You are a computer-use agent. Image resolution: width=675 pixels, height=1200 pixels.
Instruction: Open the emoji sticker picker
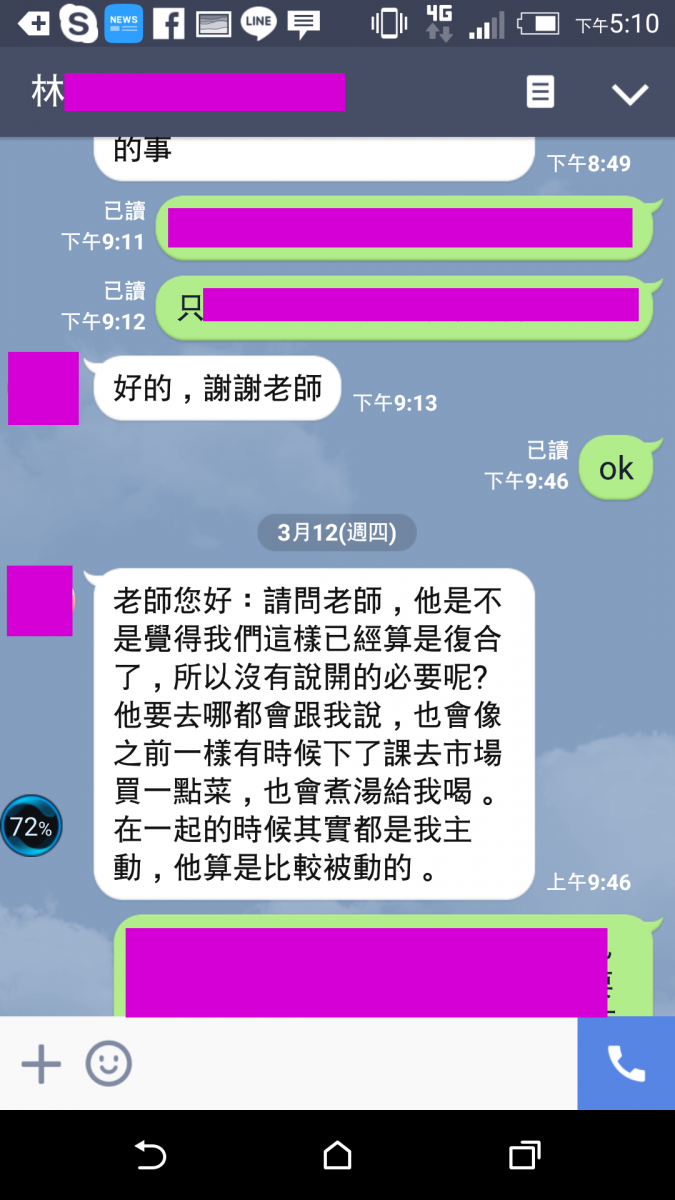coord(108,1064)
